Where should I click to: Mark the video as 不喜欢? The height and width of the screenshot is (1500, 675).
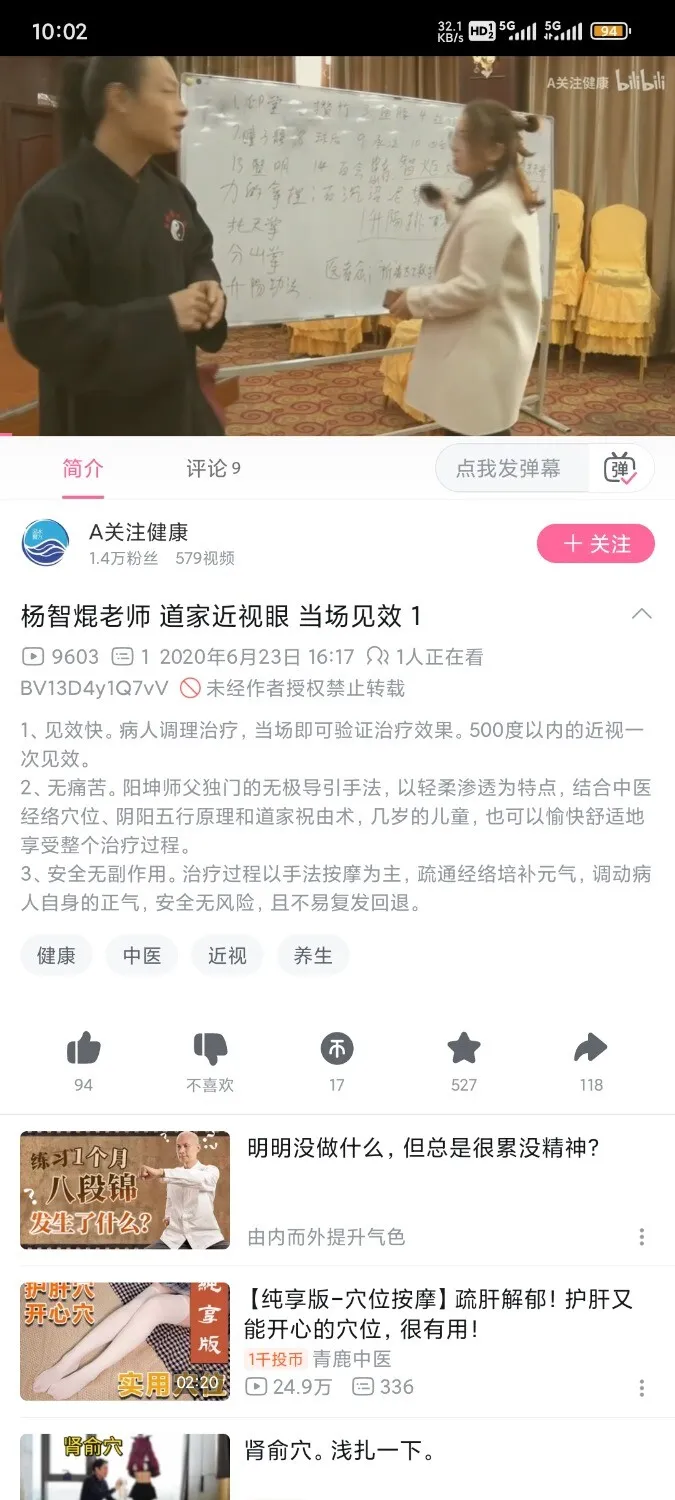(x=210, y=1050)
